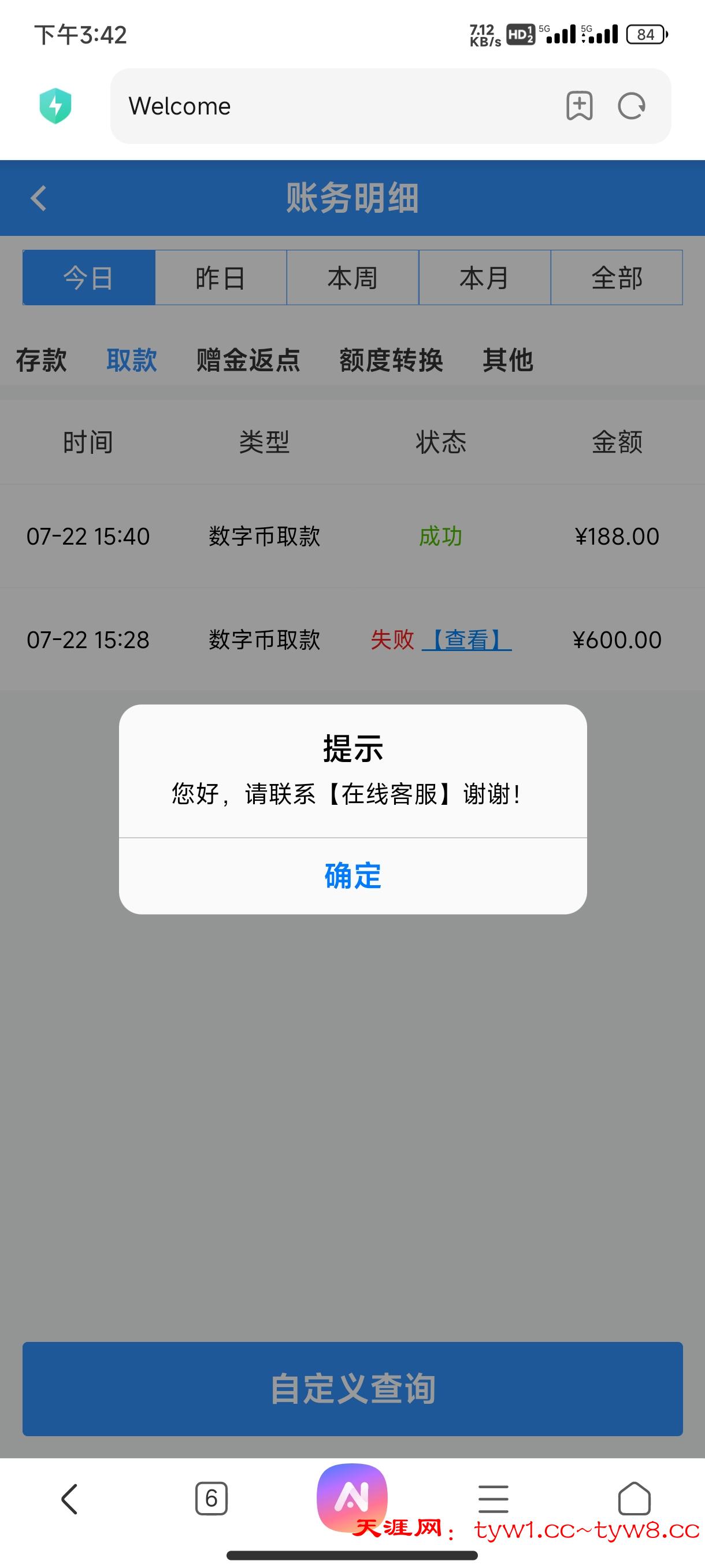This screenshot has height=1568, width=705.
Task: Click the green shield browser logo icon
Action: [57, 105]
